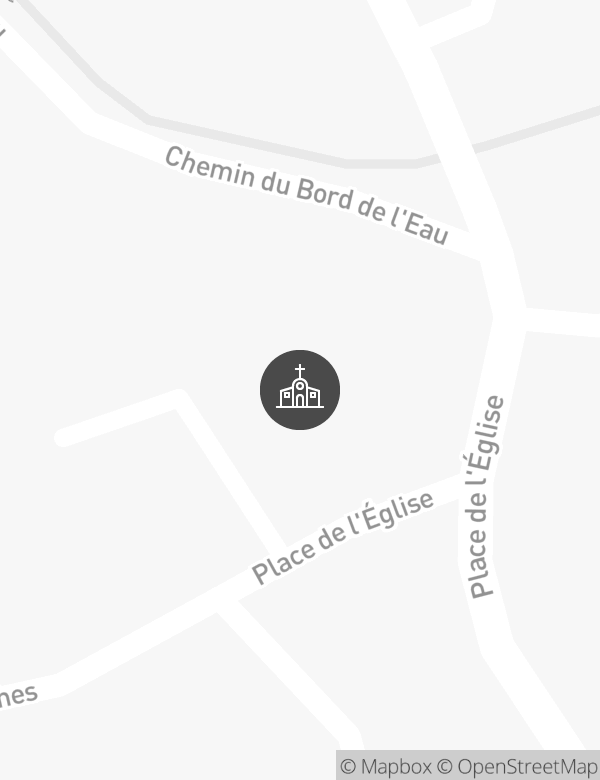This screenshot has height=780, width=600.
Task: Open the © Mapbox attribution link
Action: point(386,767)
